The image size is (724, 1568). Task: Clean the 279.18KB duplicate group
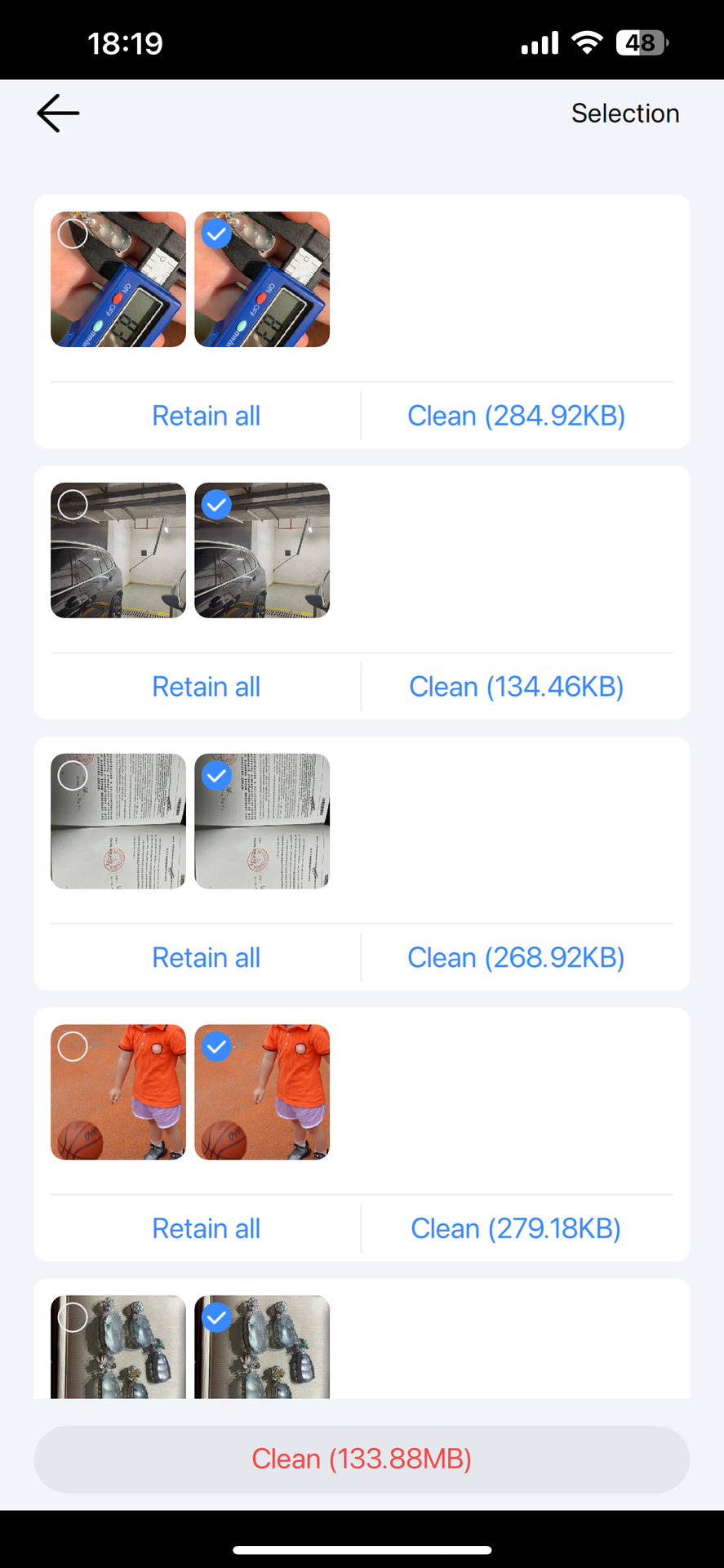pyautogui.click(x=516, y=1228)
